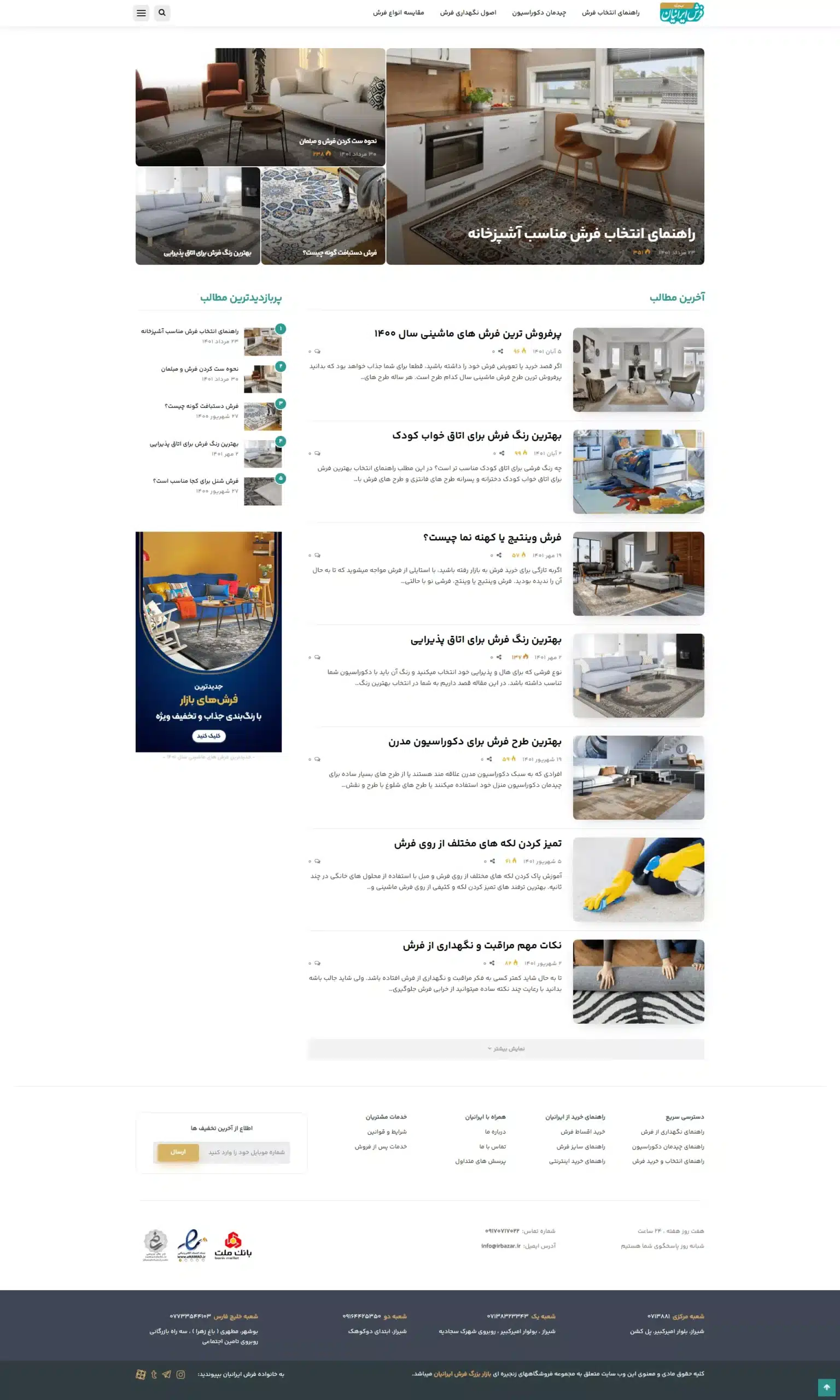Tap the scroll-to-top arrow button
Image resolution: width=840 pixels, height=1400 pixels.
pos(826,1387)
